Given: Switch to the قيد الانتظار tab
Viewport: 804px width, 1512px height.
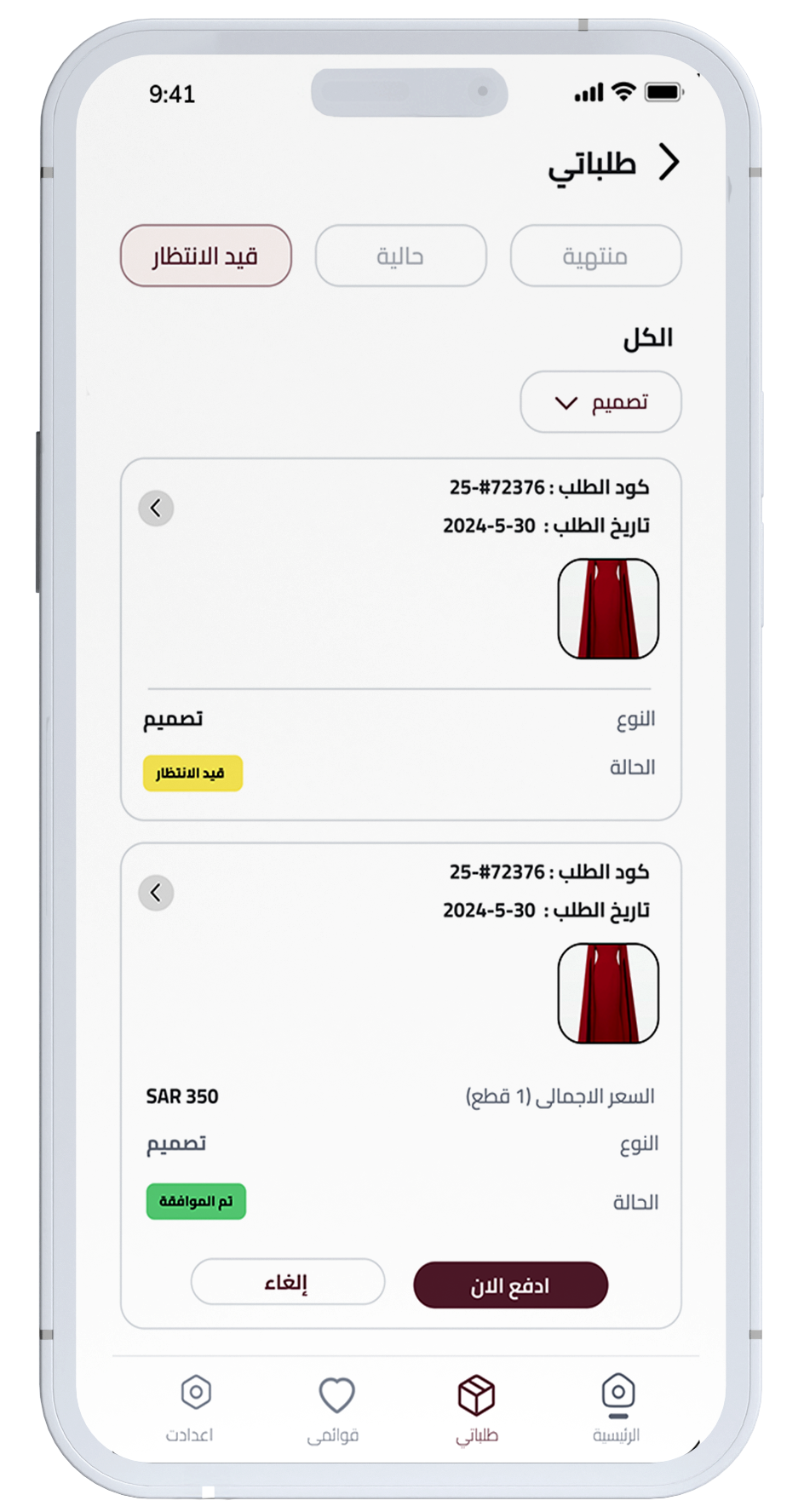Looking at the screenshot, I should pyautogui.click(x=206, y=256).
